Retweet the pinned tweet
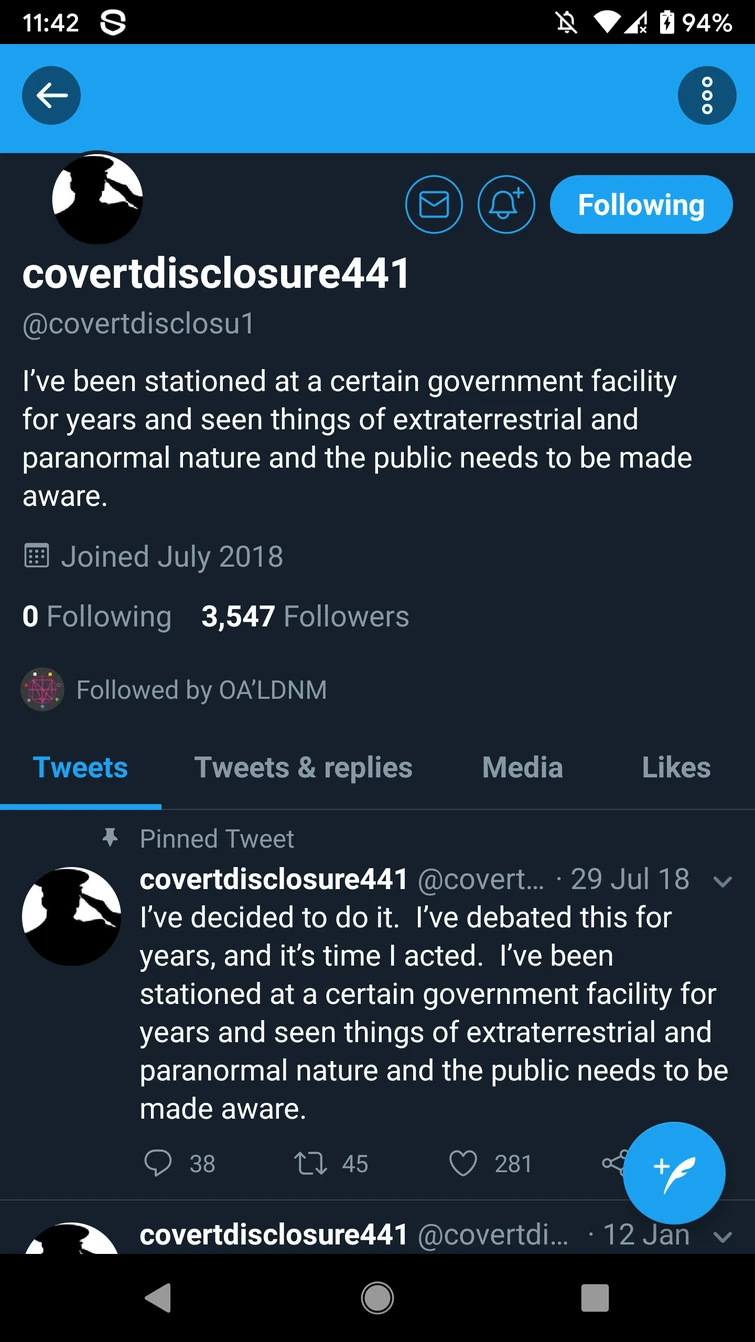 coord(310,1163)
